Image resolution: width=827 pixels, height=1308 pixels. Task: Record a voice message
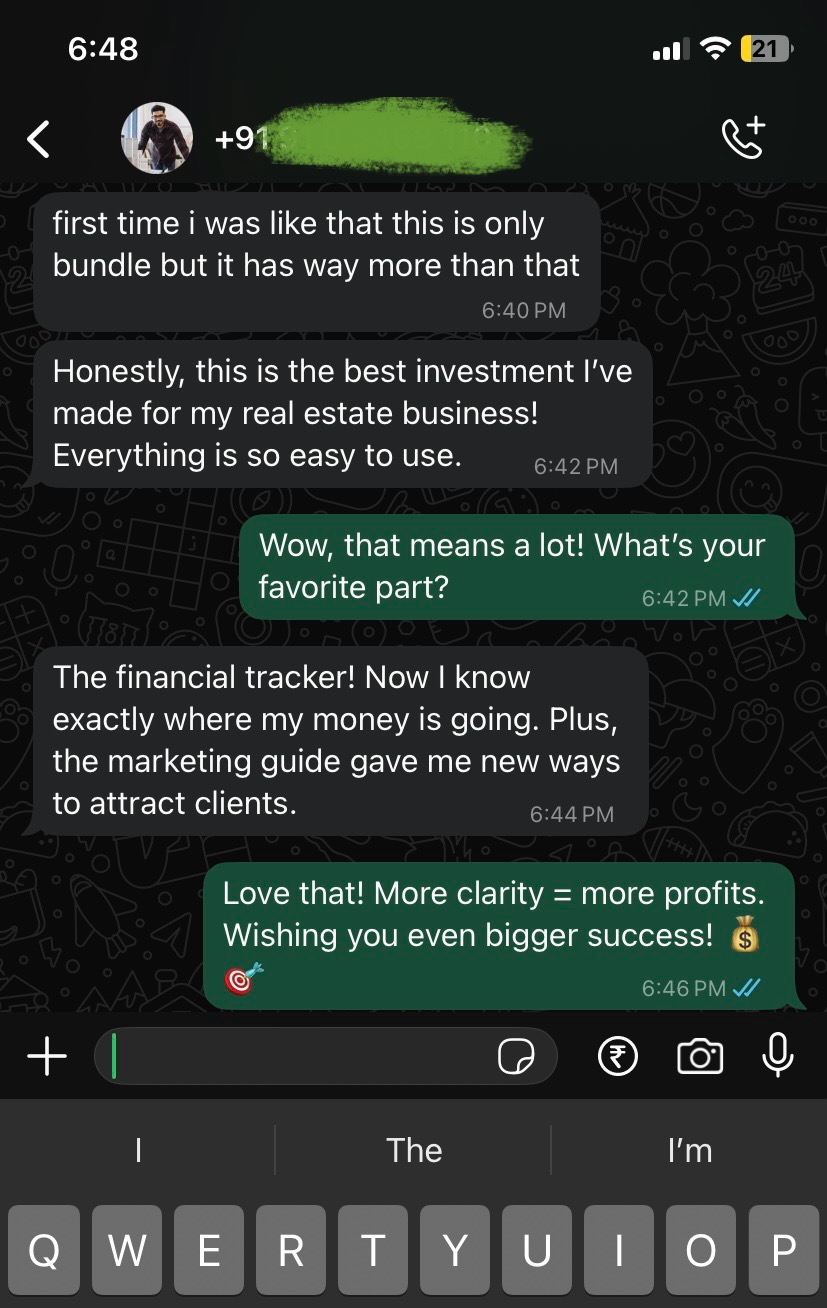(777, 1055)
